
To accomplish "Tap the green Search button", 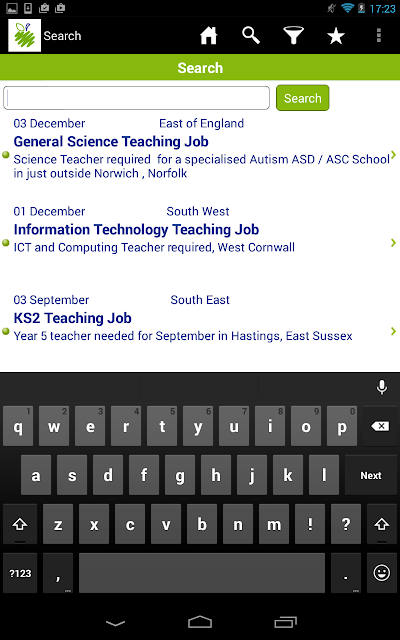I will (x=302, y=98).
